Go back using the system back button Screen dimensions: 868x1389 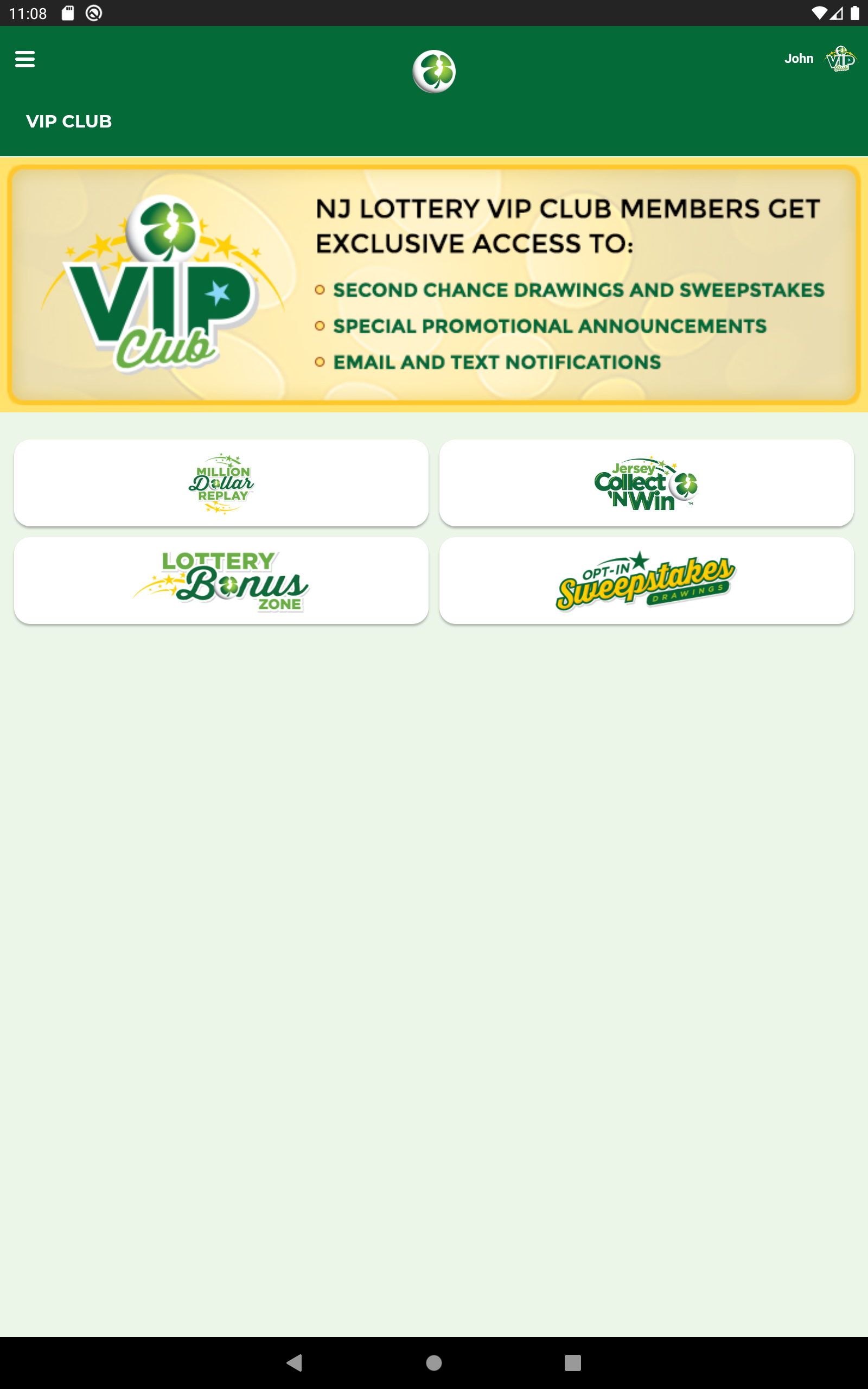[295, 1362]
